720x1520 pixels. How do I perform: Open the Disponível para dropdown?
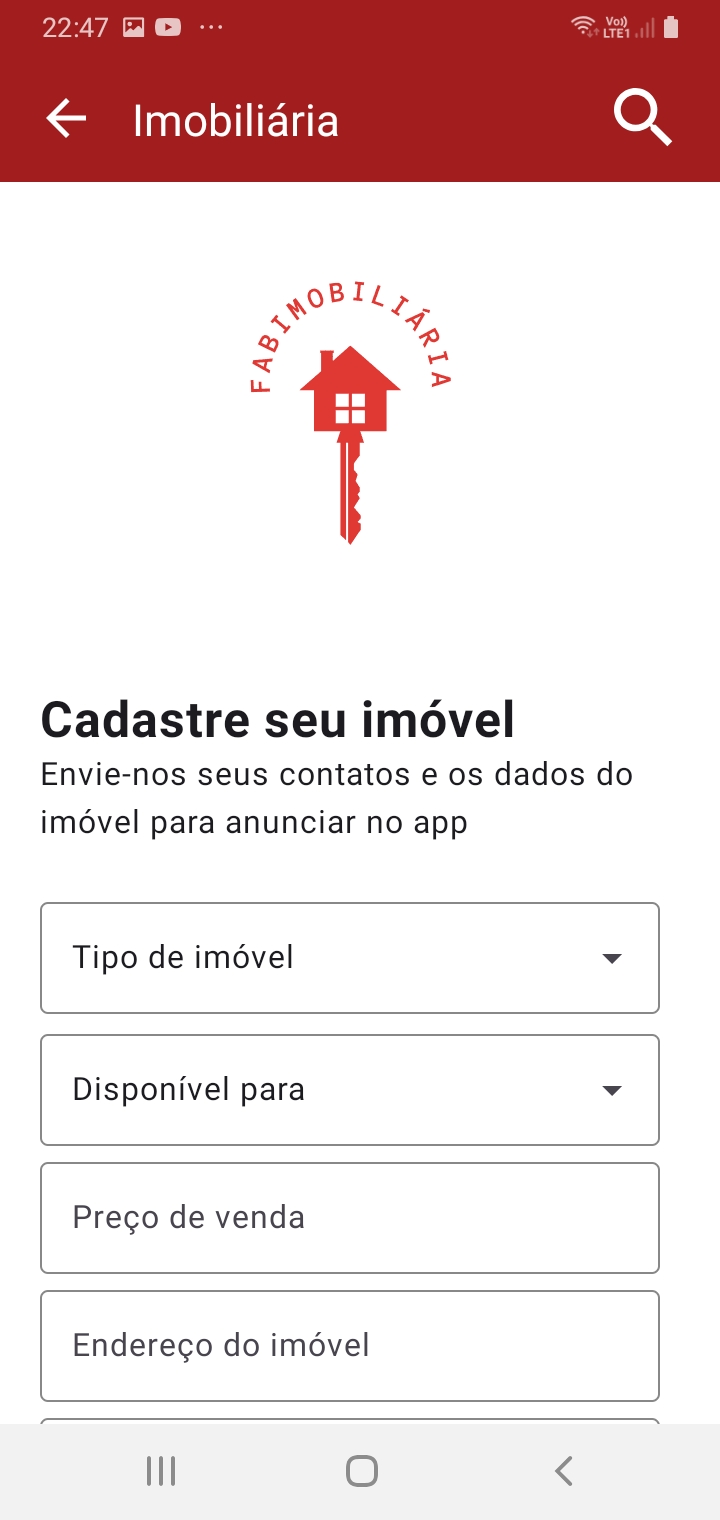pos(350,1090)
